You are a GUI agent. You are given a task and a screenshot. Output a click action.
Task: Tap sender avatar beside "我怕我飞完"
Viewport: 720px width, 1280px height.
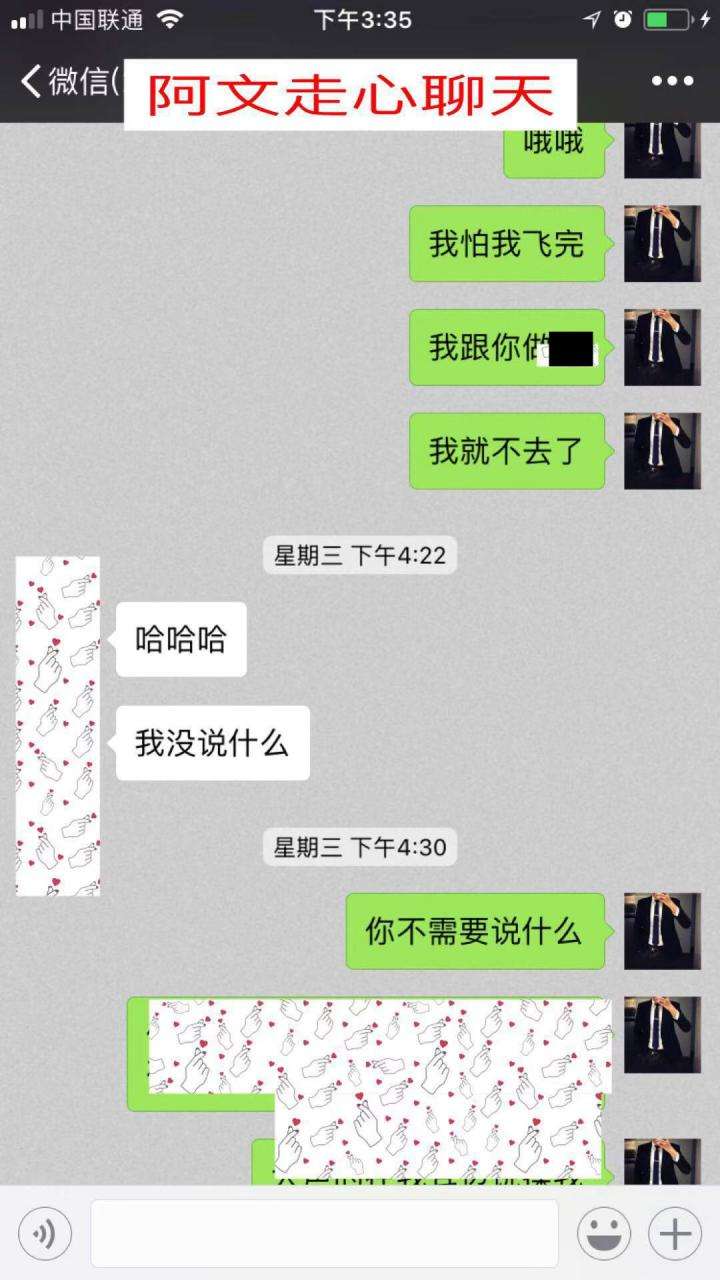[x=662, y=244]
